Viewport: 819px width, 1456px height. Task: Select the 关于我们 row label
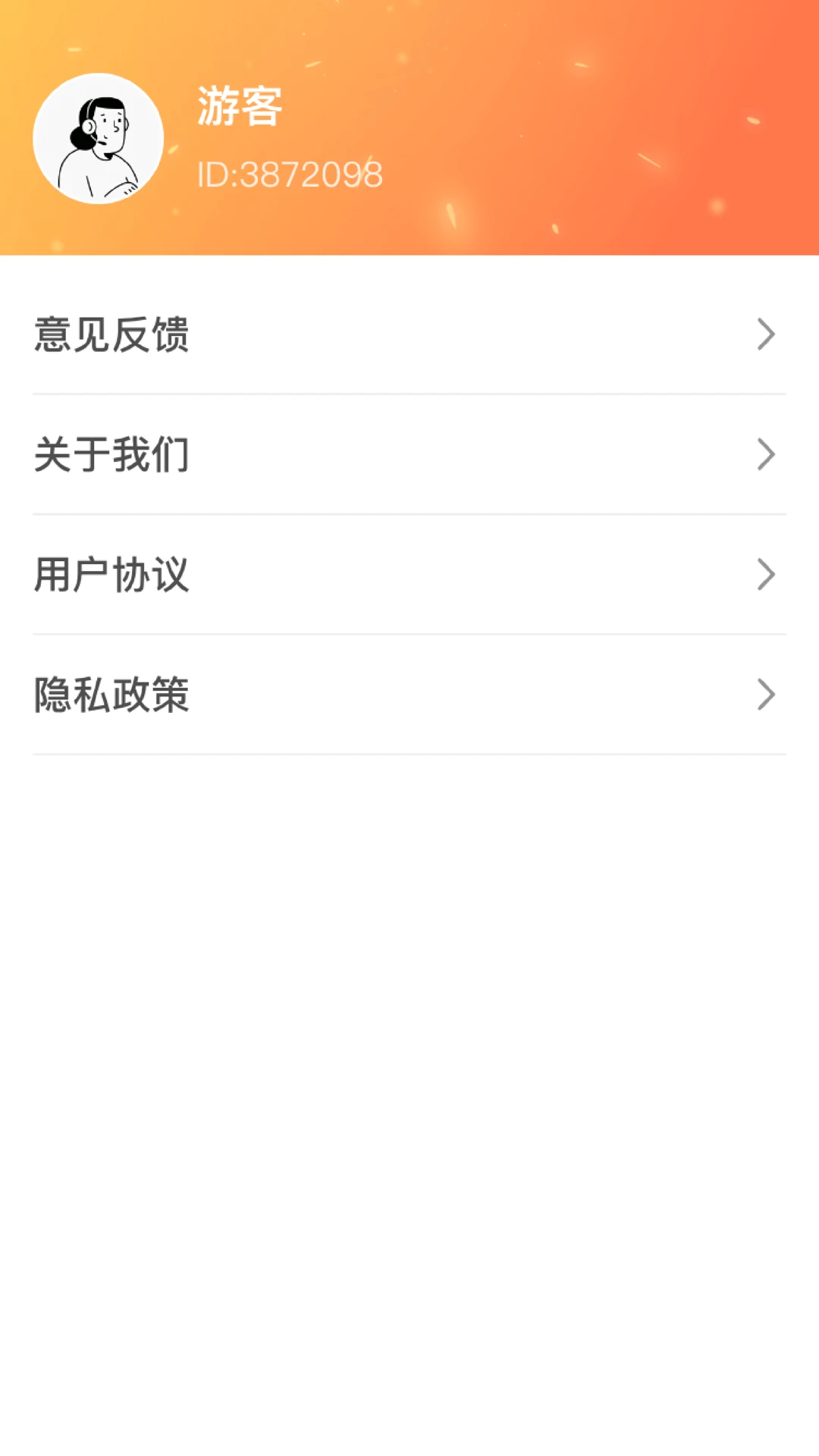coord(111,455)
